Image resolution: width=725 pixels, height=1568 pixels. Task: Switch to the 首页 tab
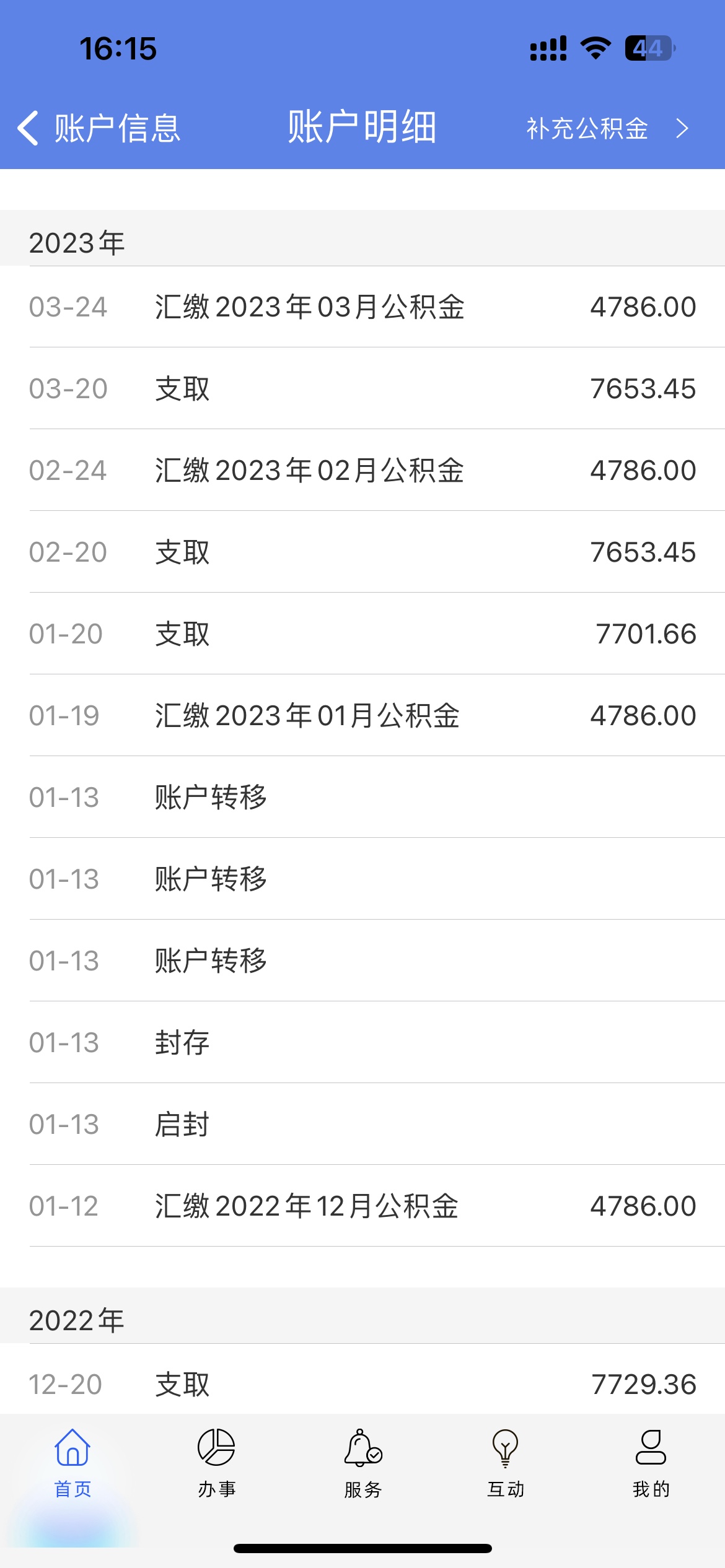[x=72, y=1464]
